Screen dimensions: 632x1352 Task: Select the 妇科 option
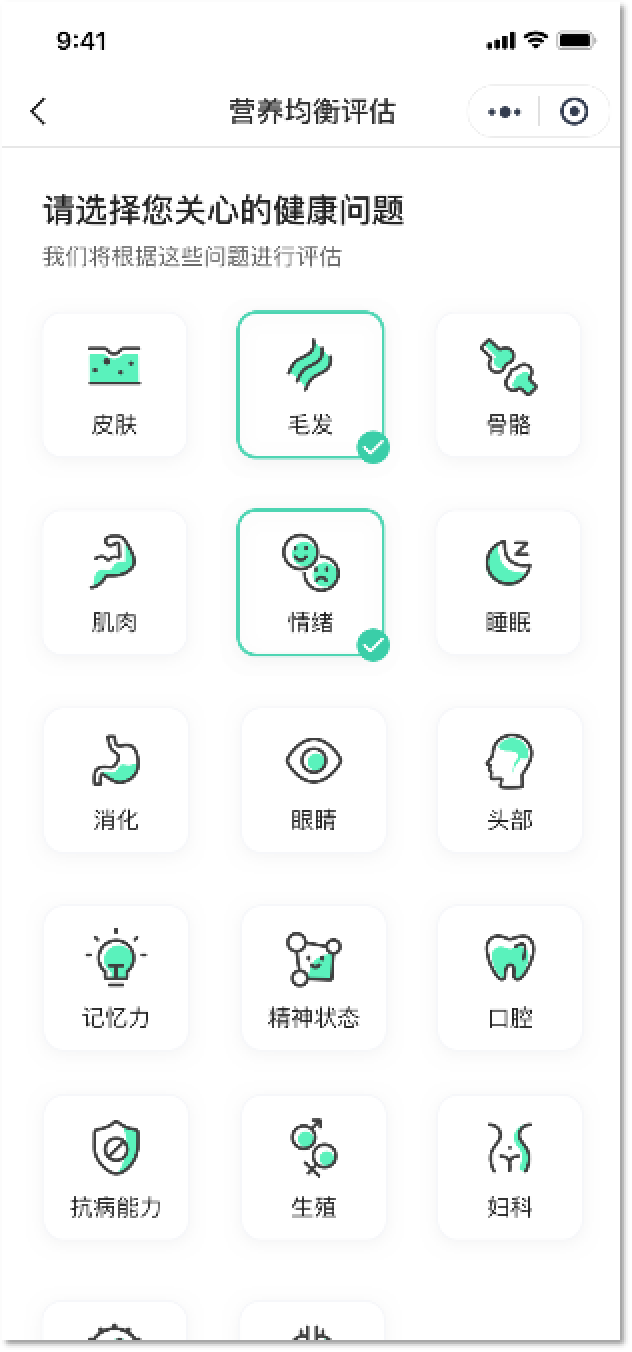click(x=509, y=1168)
